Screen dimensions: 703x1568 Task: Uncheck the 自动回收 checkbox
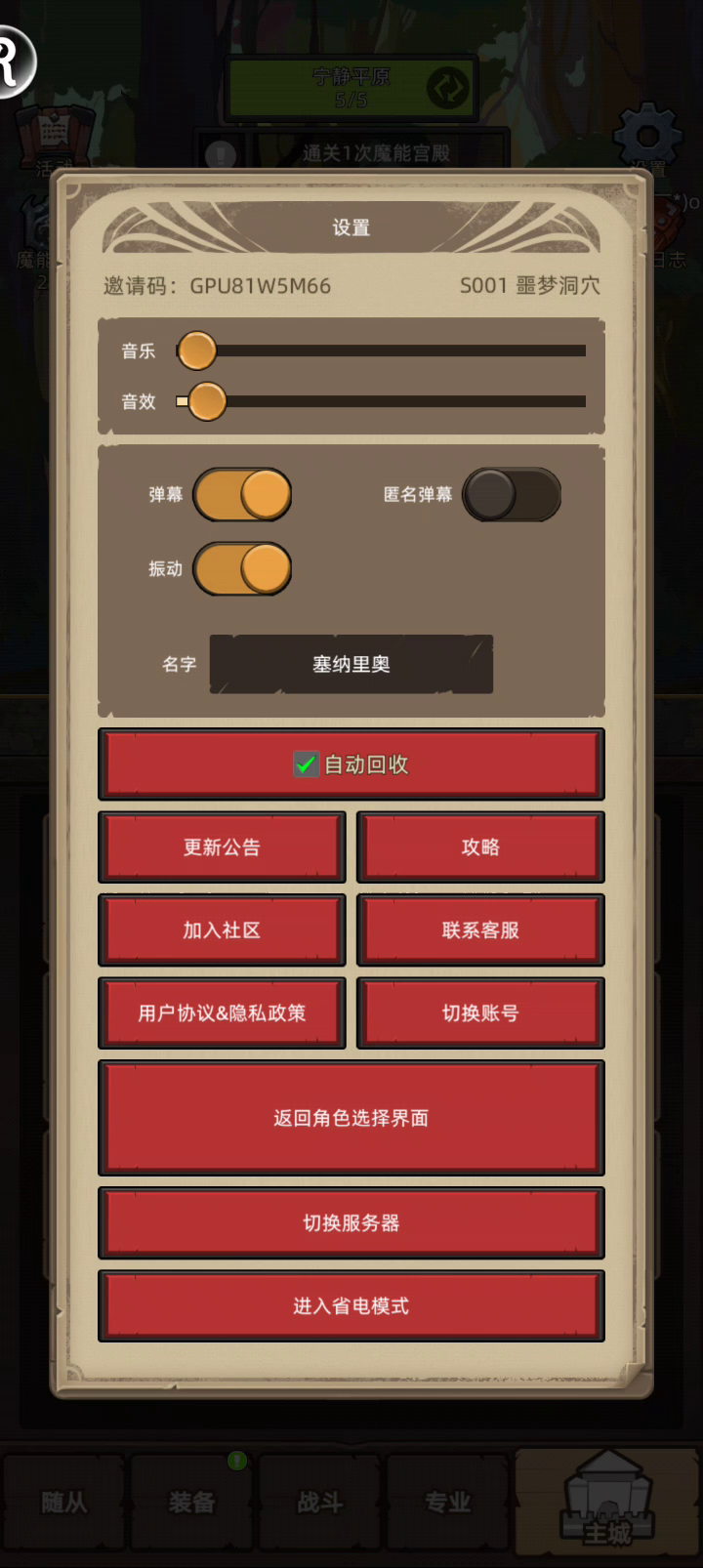[307, 764]
